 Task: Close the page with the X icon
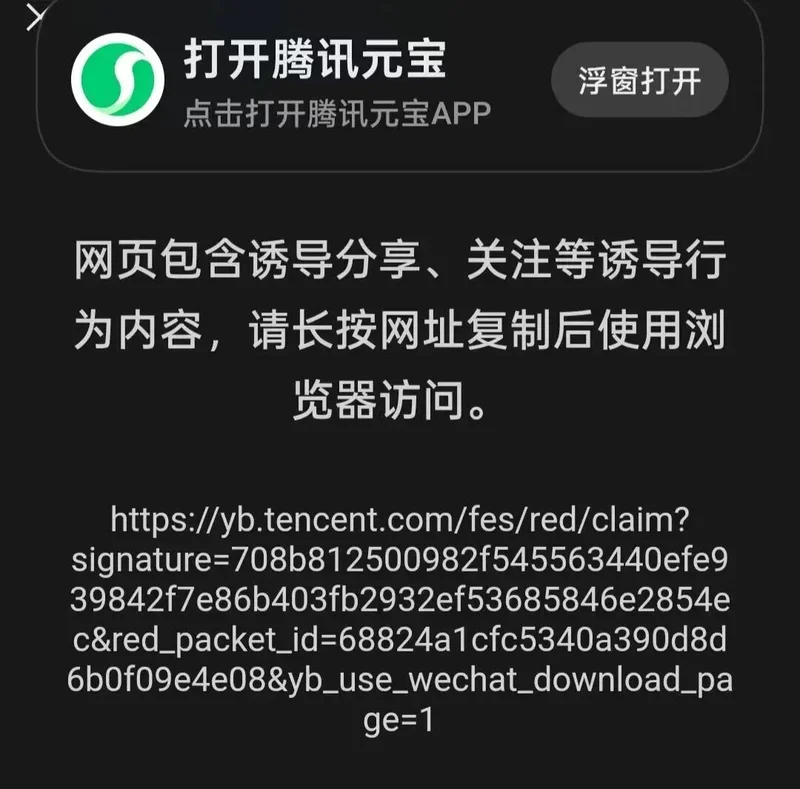click(x=34, y=16)
